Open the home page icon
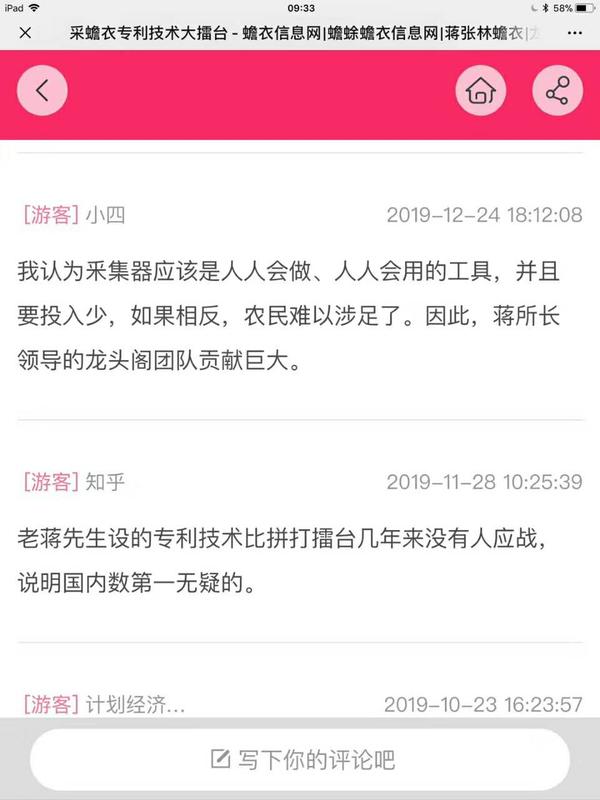Viewport: 600px width, 800px height. [481, 92]
